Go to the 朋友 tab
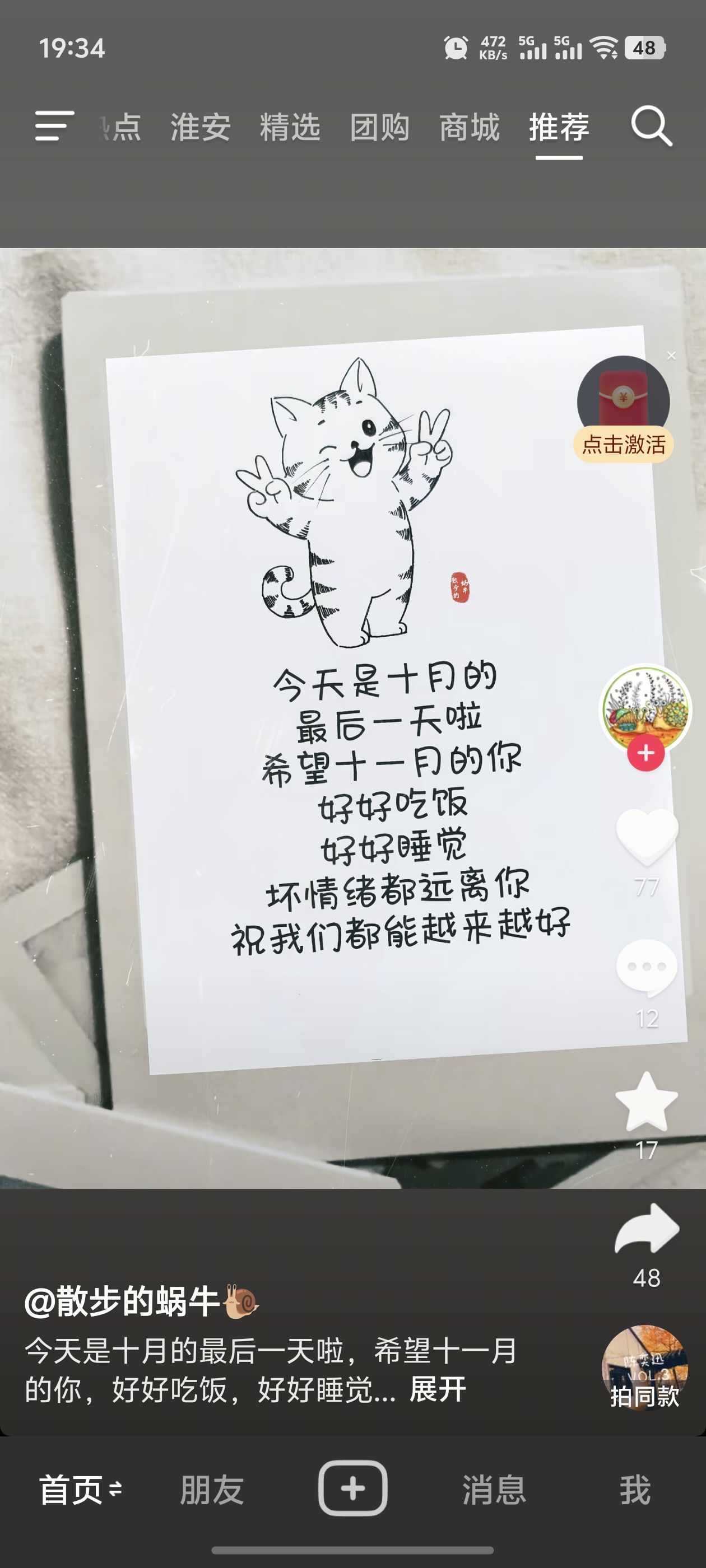 (x=212, y=1490)
